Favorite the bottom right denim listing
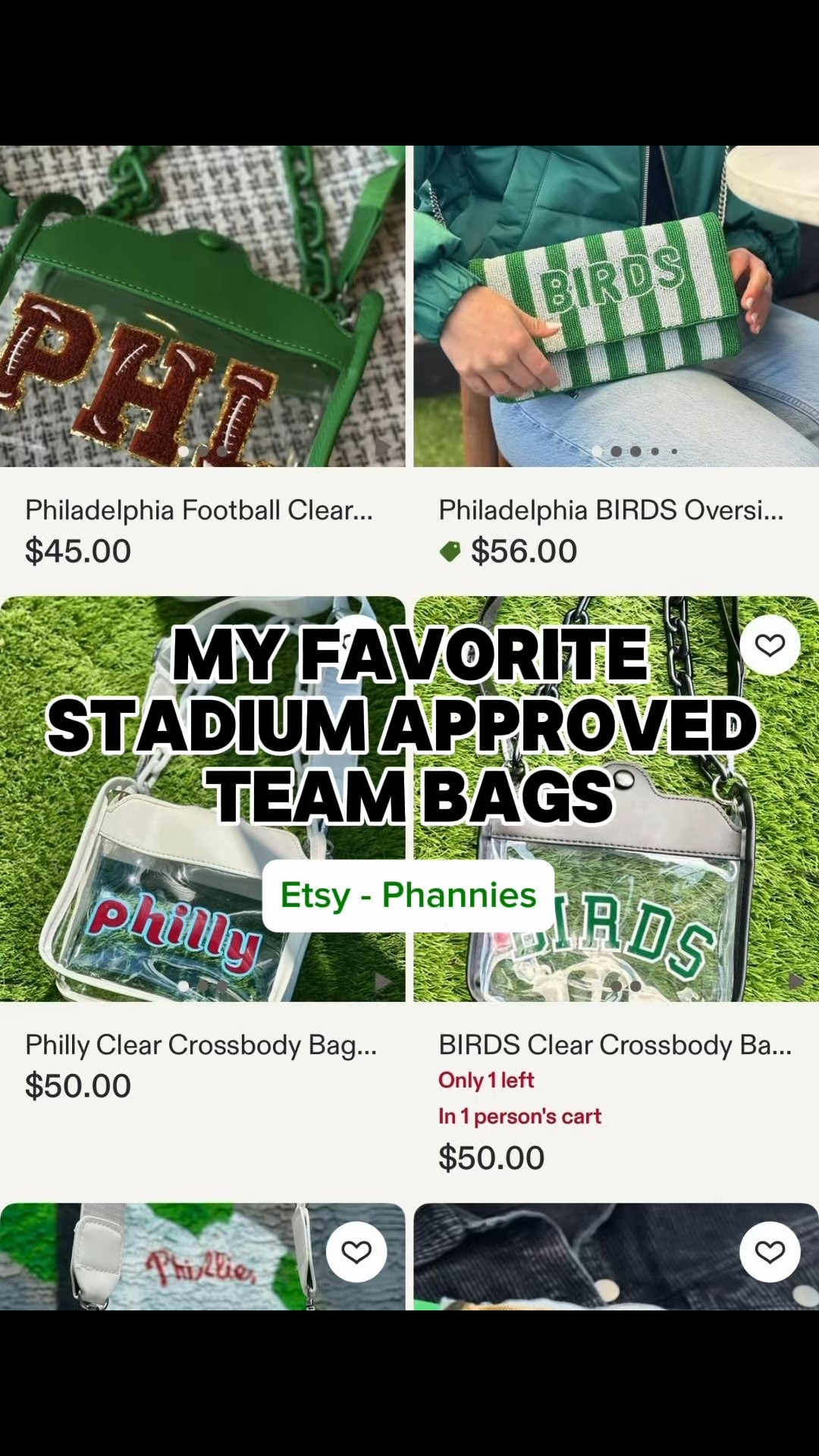Viewport: 819px width, 1456px height. tap(770, 1251)
